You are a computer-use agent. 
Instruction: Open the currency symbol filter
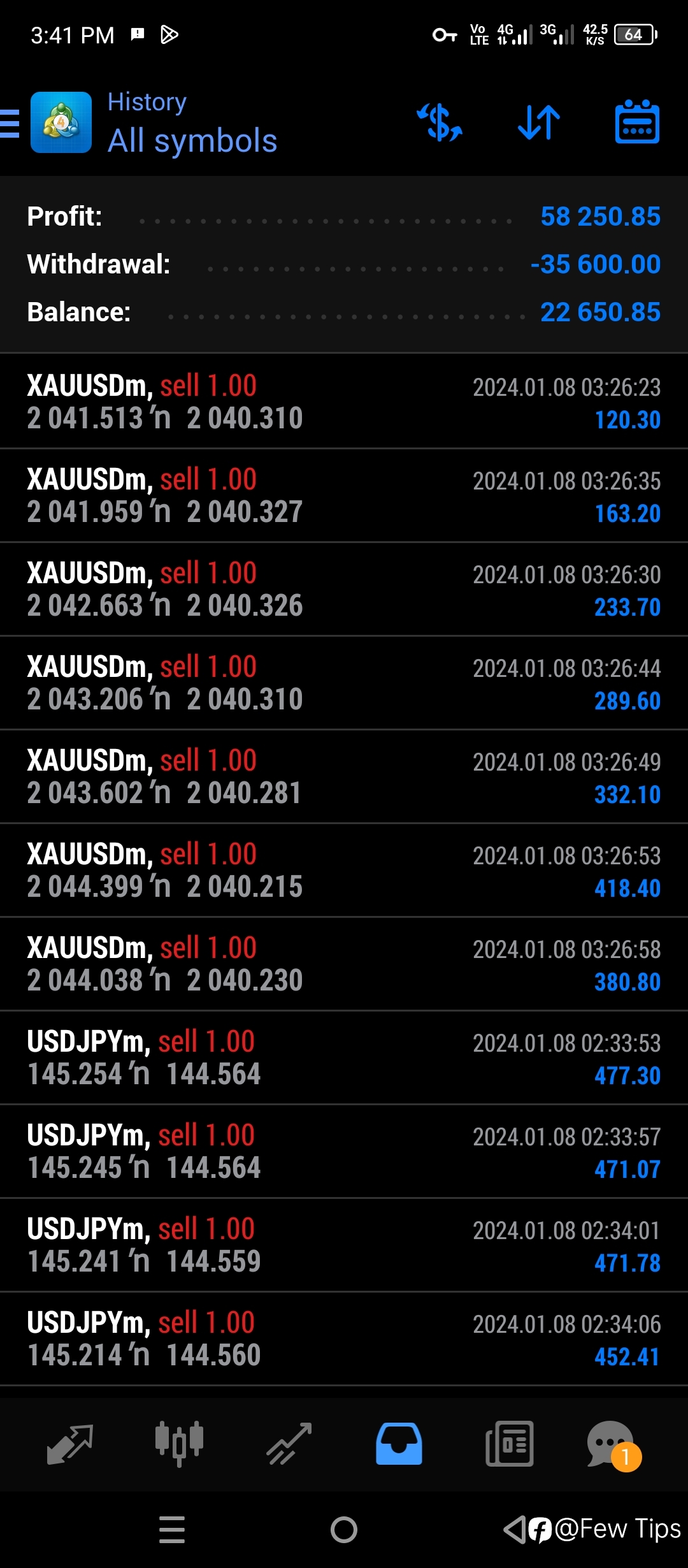coord(440,122)
